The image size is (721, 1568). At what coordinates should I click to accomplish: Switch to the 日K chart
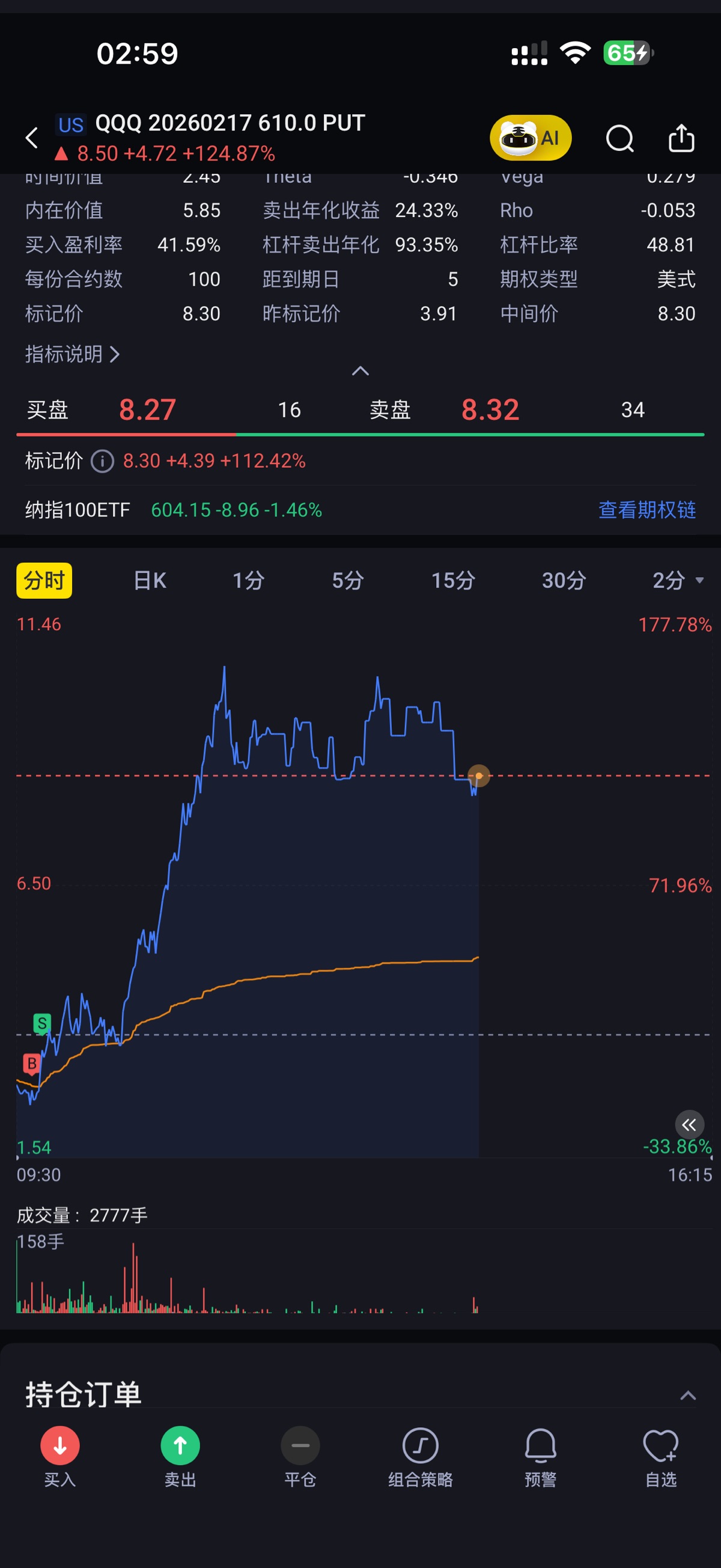coord(150,580)
